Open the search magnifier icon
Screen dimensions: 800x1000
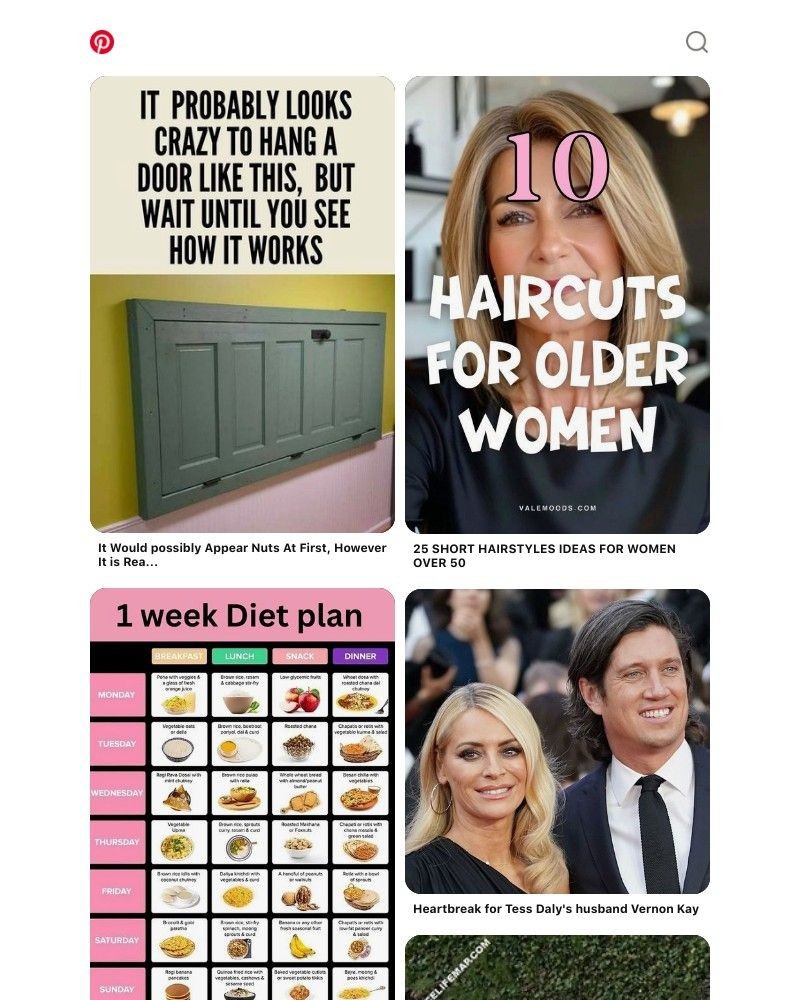pyautogui.click(x=696, y=42)
